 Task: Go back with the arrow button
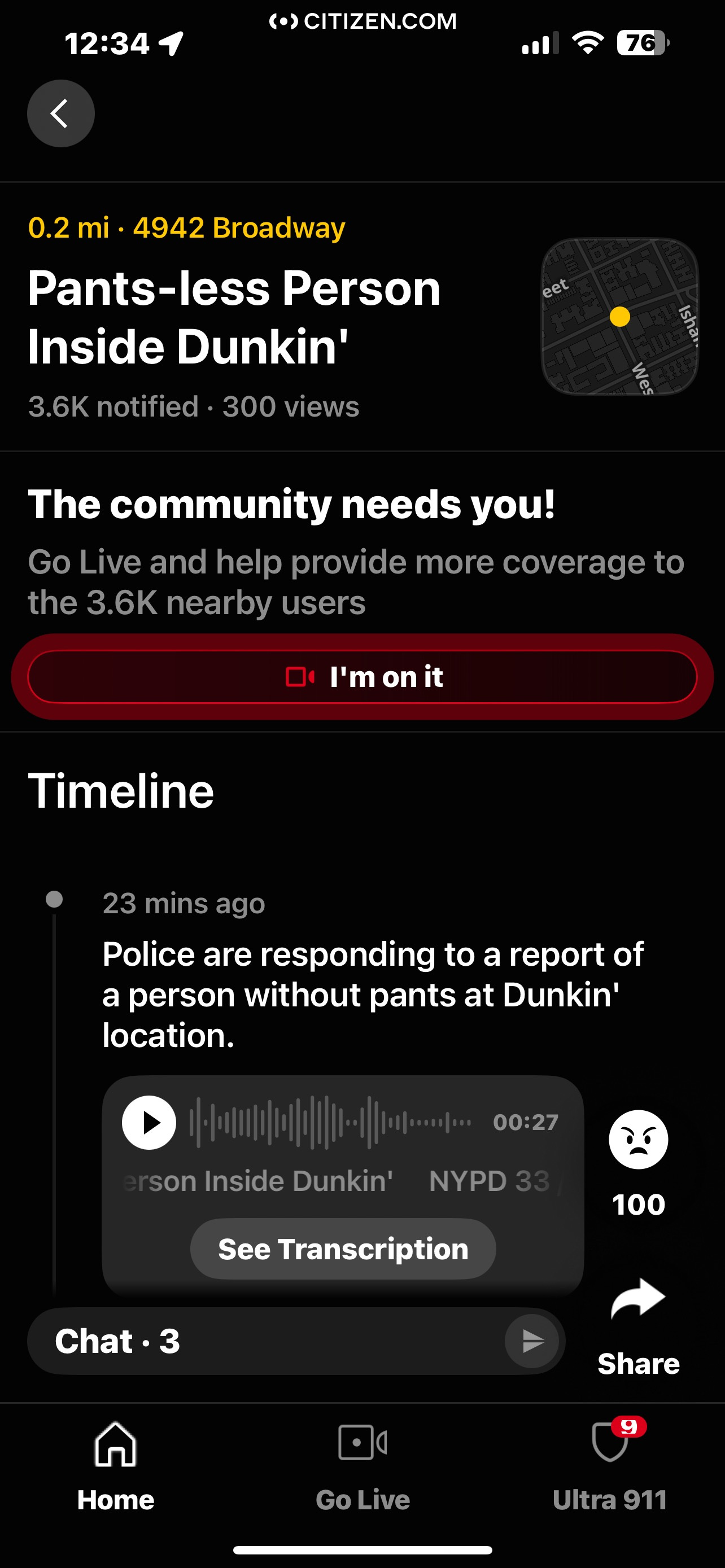click(x=61, y=113)
